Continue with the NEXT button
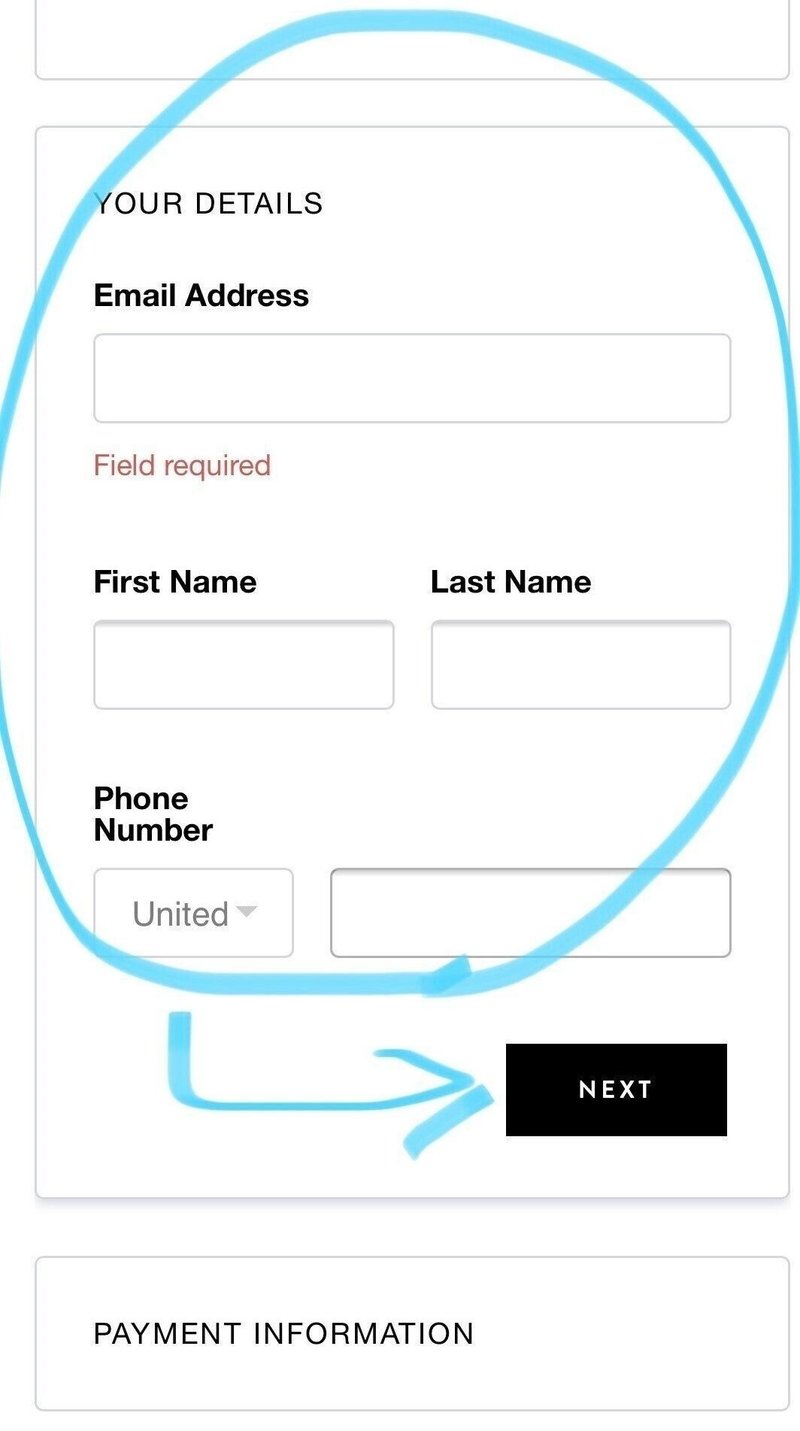800x1431 pixels. (x=616, y=1090)
